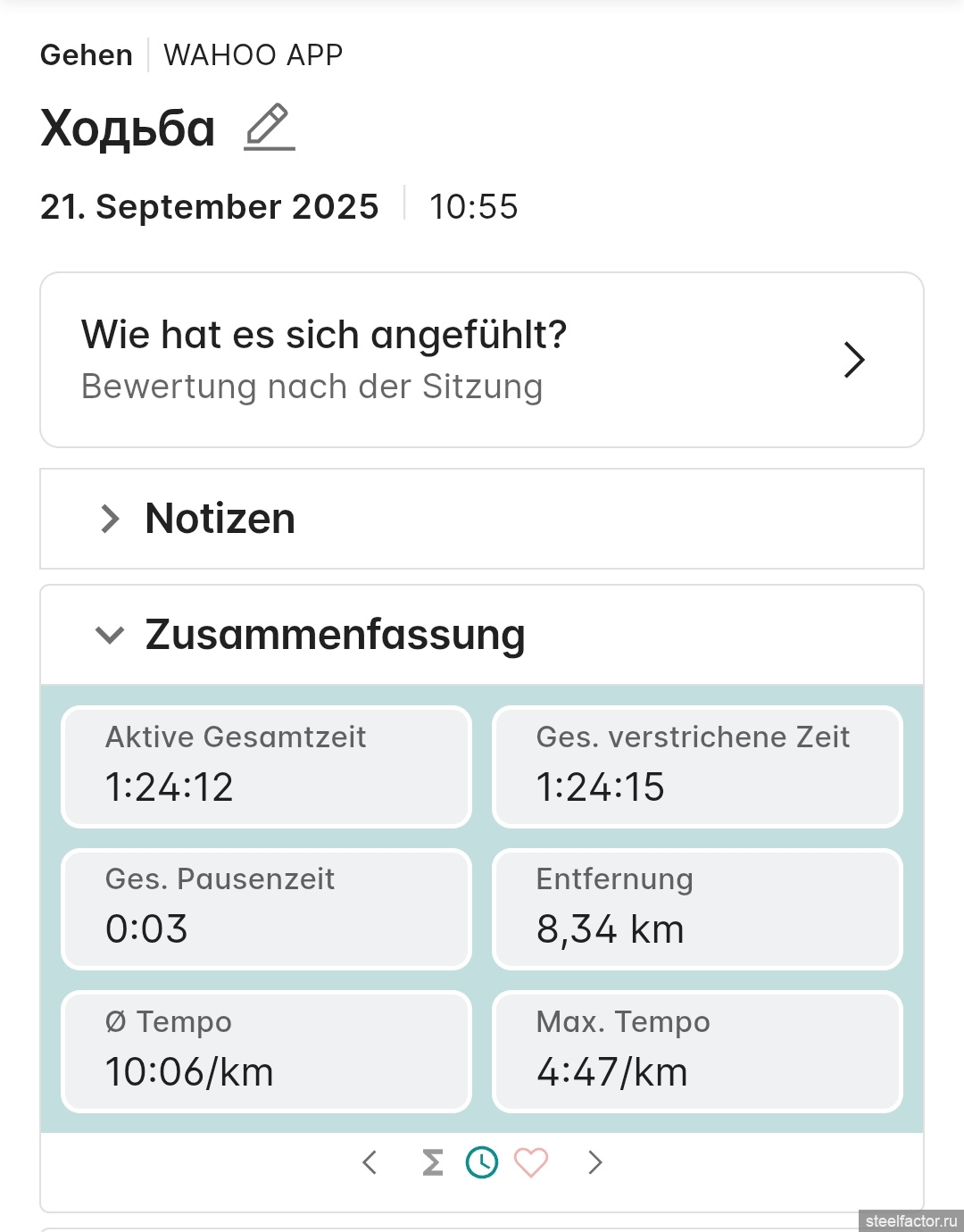Select the clock time summary tab
Image resolution: width=964 pixels, height=1232 pixels.
tap(482, 1162)
